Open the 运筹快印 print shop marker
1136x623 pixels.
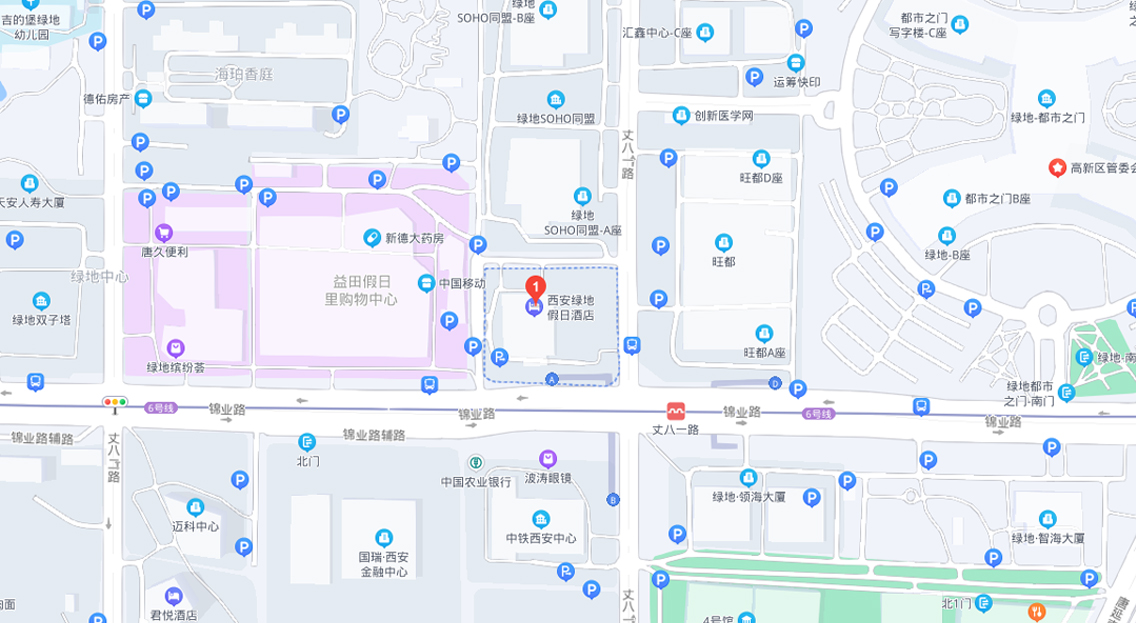[796, 62]
